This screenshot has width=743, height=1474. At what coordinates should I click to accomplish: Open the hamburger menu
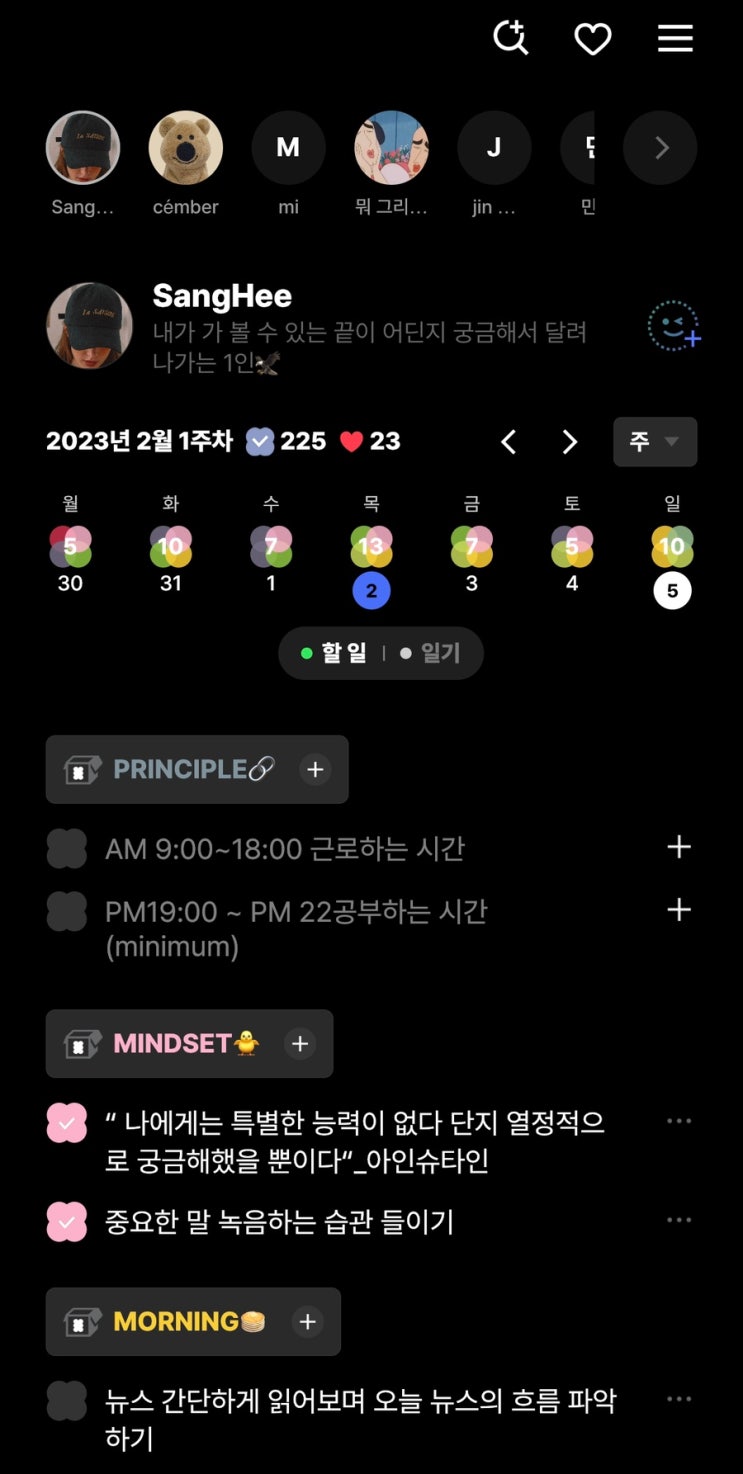pyautogui.click(x=675, y=39)
